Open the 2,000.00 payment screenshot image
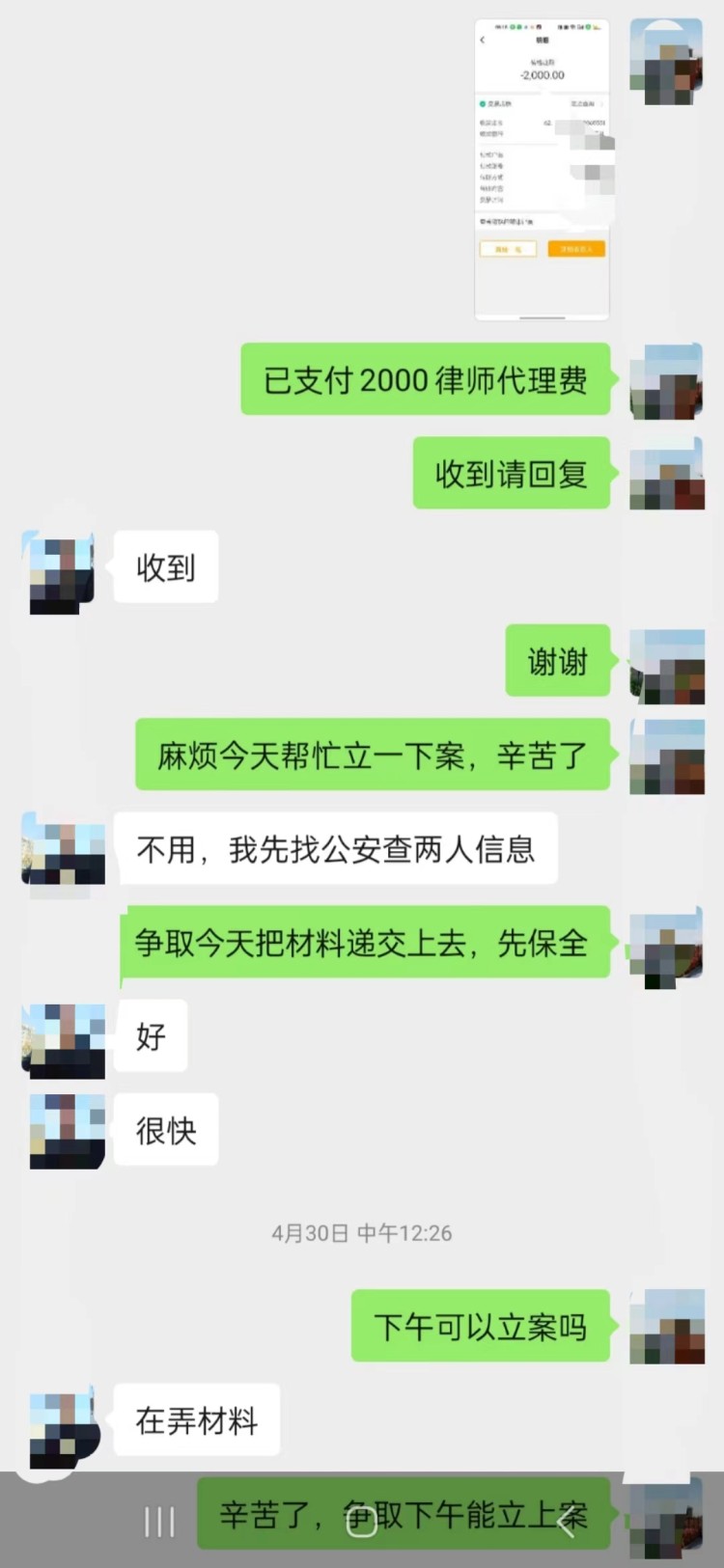 pos(542,169)
